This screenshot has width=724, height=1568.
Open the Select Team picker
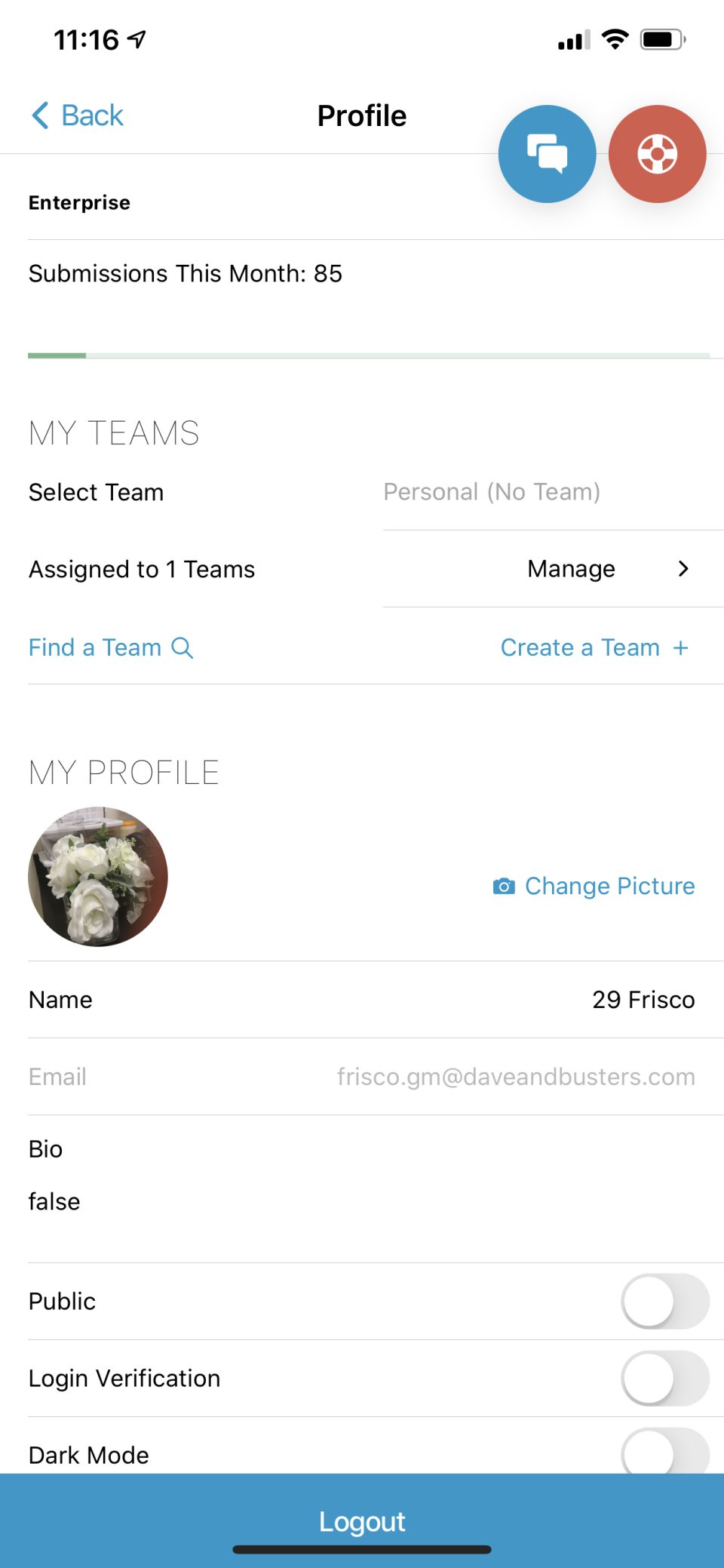click(492, 492)
